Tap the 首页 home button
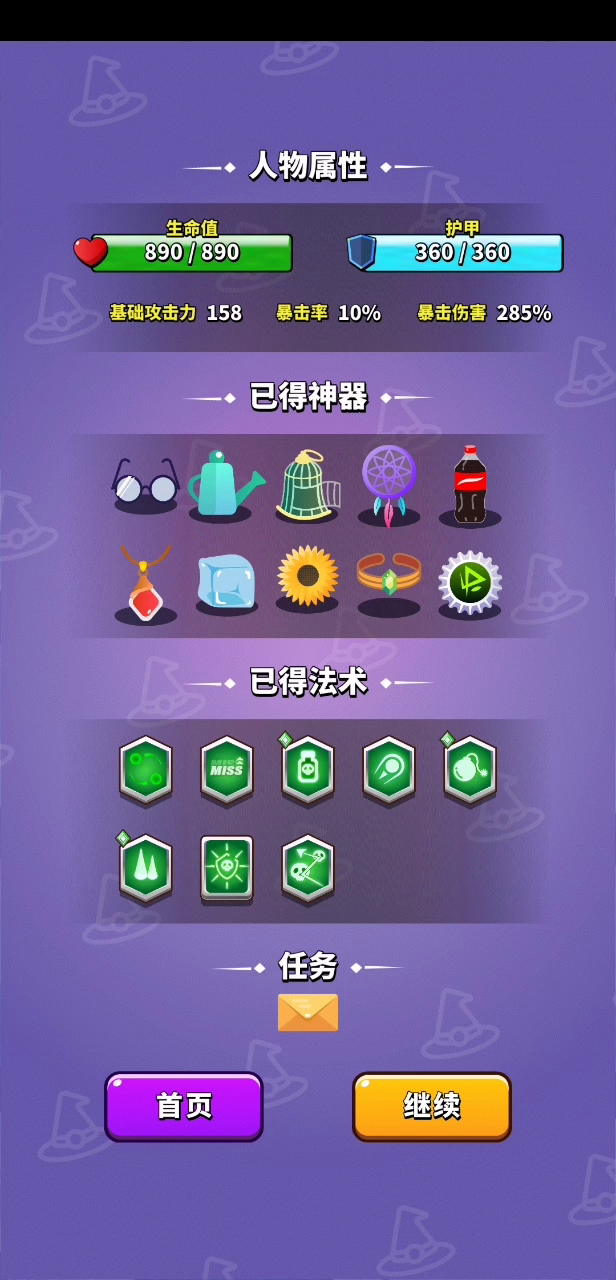 184,1106
